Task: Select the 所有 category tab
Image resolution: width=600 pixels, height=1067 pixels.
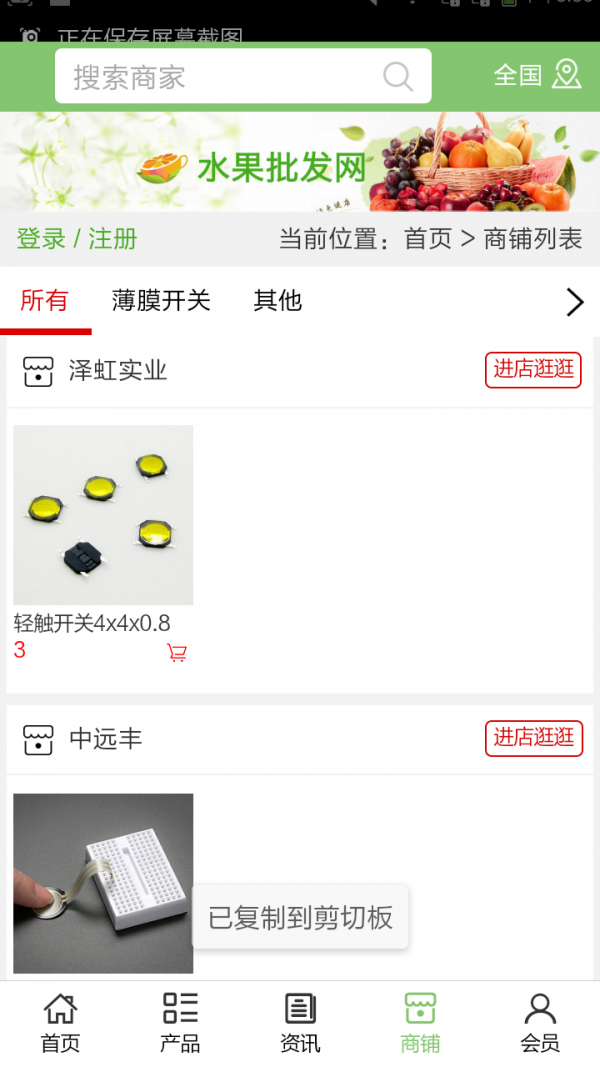Action: (44, 300)
